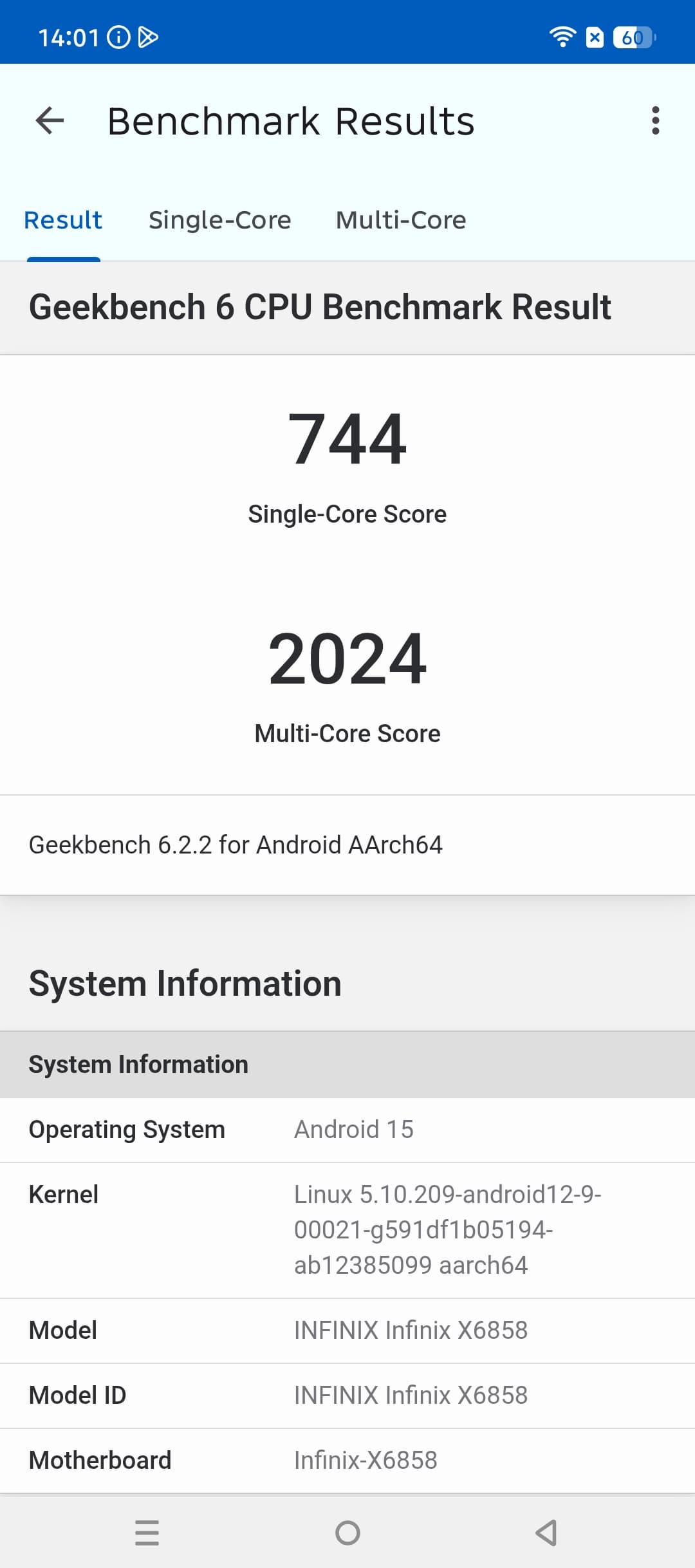The image size is (695, 1568).
Task: Tap the system home button
Action: 347,1533
